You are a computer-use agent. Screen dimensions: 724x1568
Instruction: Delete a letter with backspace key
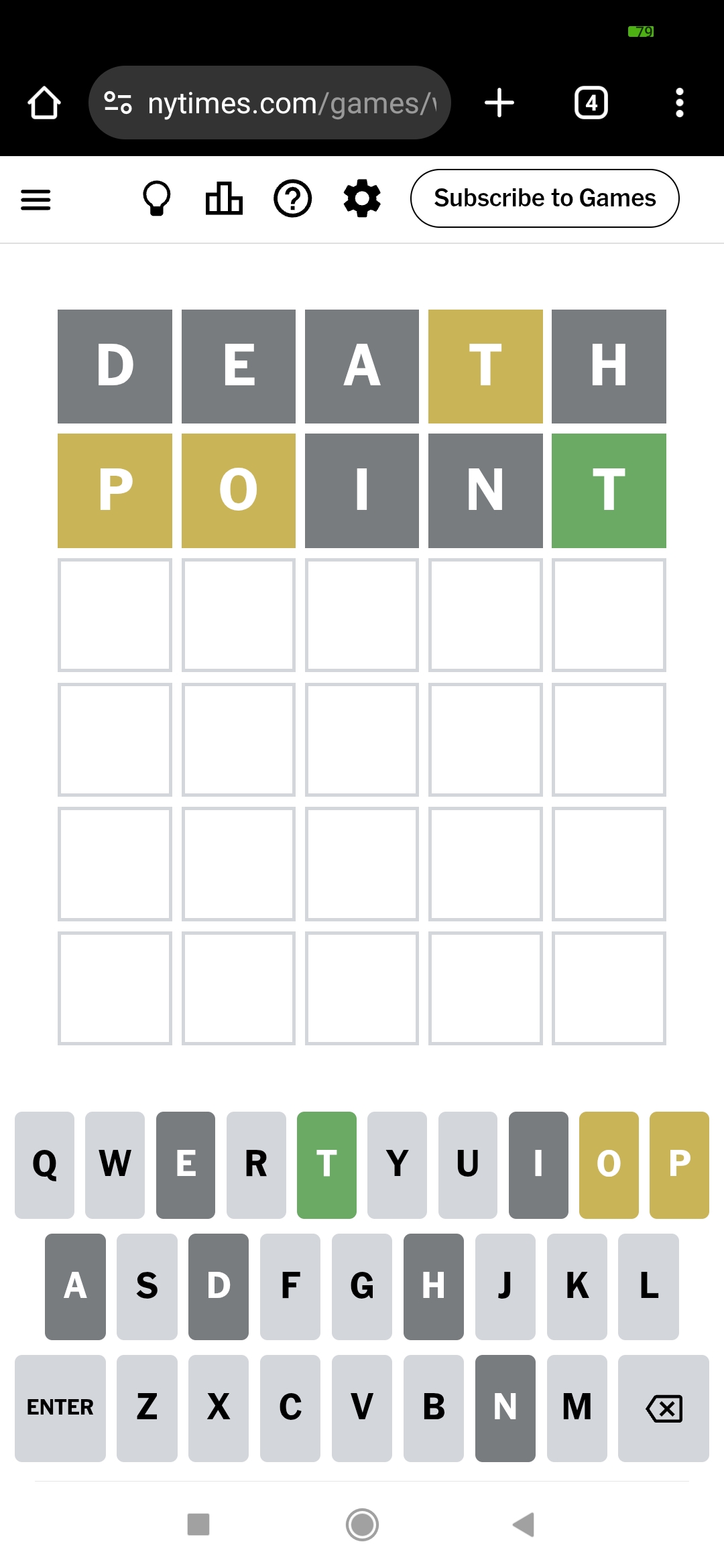pos(664,1408)
